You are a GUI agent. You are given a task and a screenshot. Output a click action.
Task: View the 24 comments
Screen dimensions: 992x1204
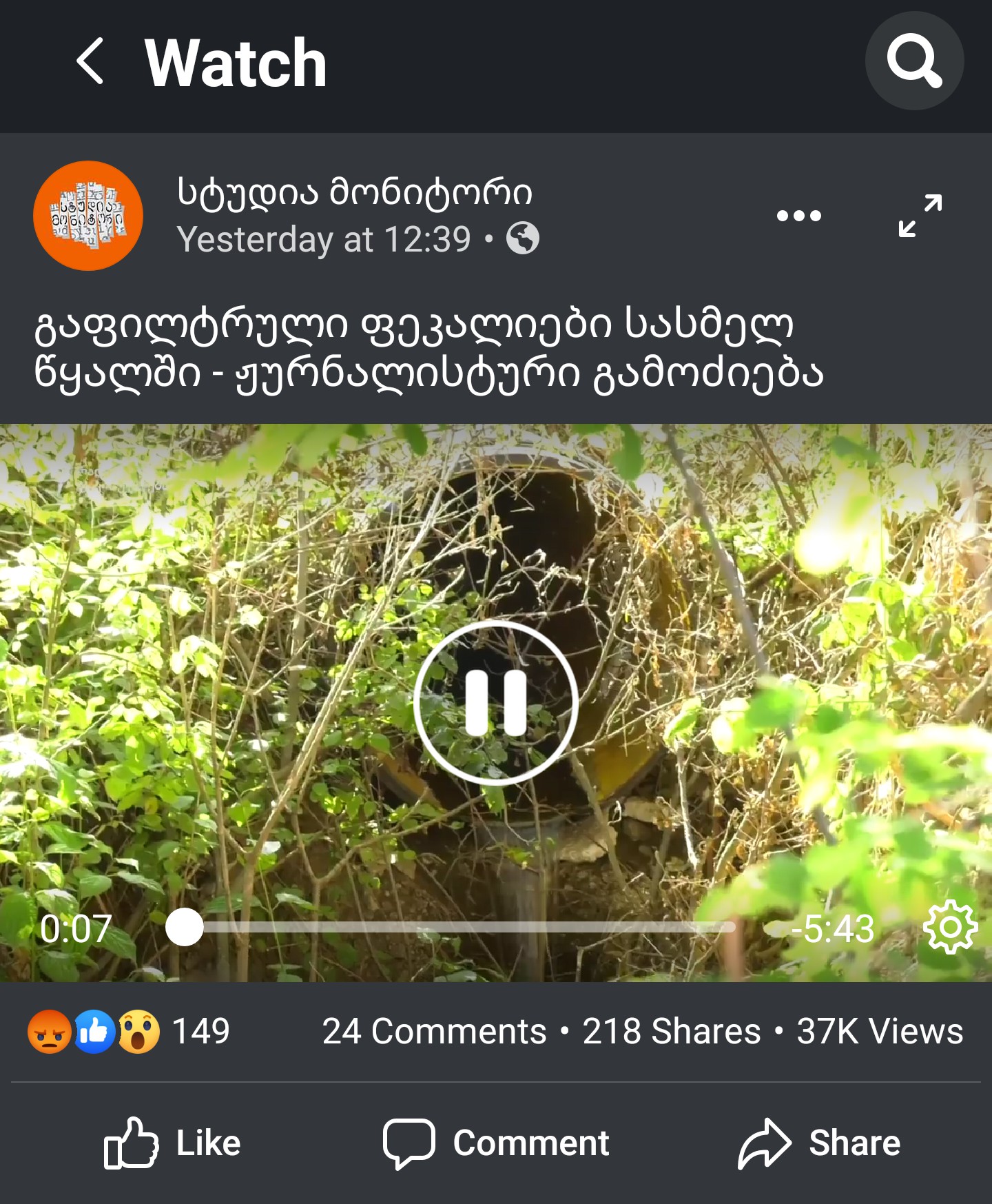pos(434,1032)
